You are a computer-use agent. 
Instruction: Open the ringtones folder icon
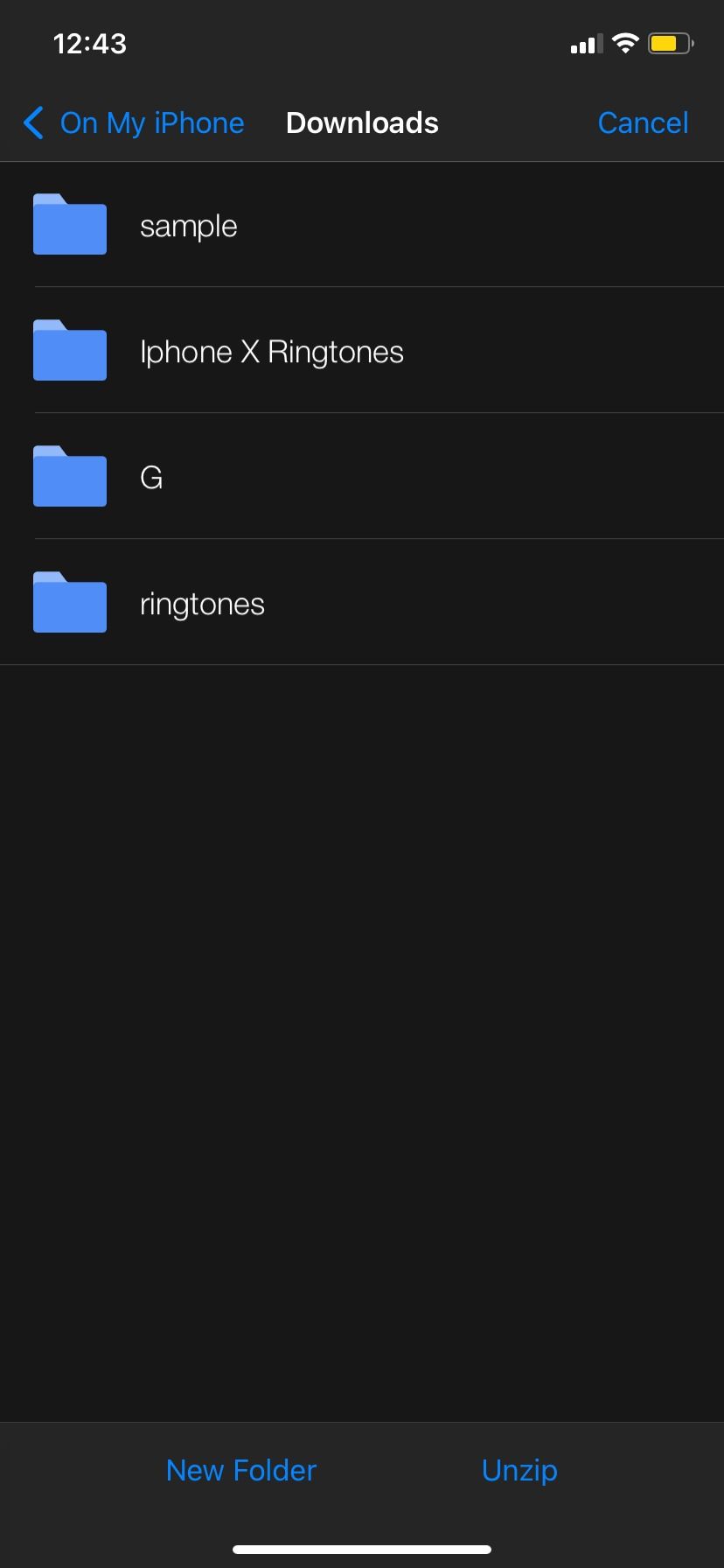pyautogui.click(x=69, y=603)
